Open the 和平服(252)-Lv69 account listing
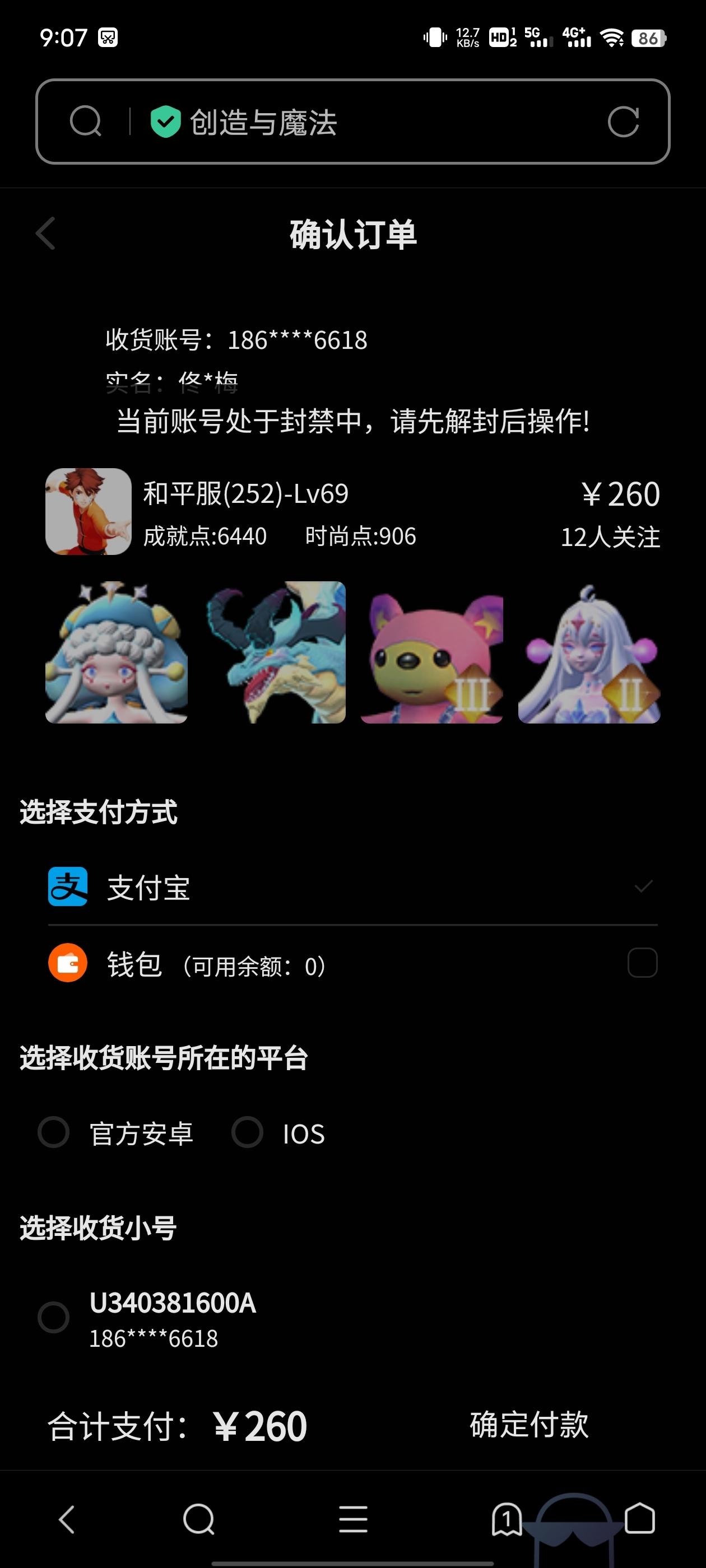This screenshot has width=706, height=1568. click(x=352, y=511)
